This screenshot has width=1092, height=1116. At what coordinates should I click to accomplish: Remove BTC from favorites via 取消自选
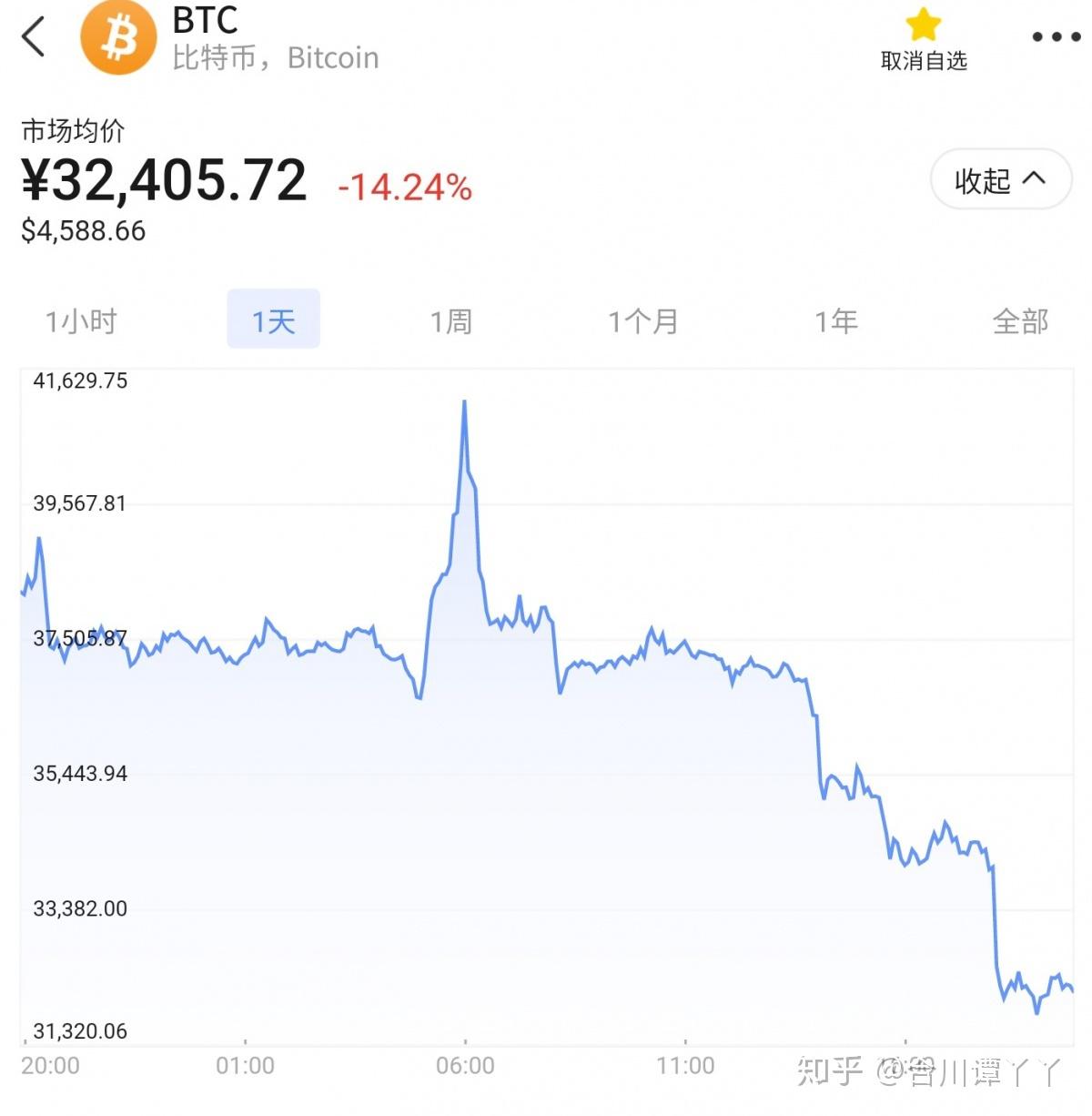pyautogui.click(x=923, y=41)
